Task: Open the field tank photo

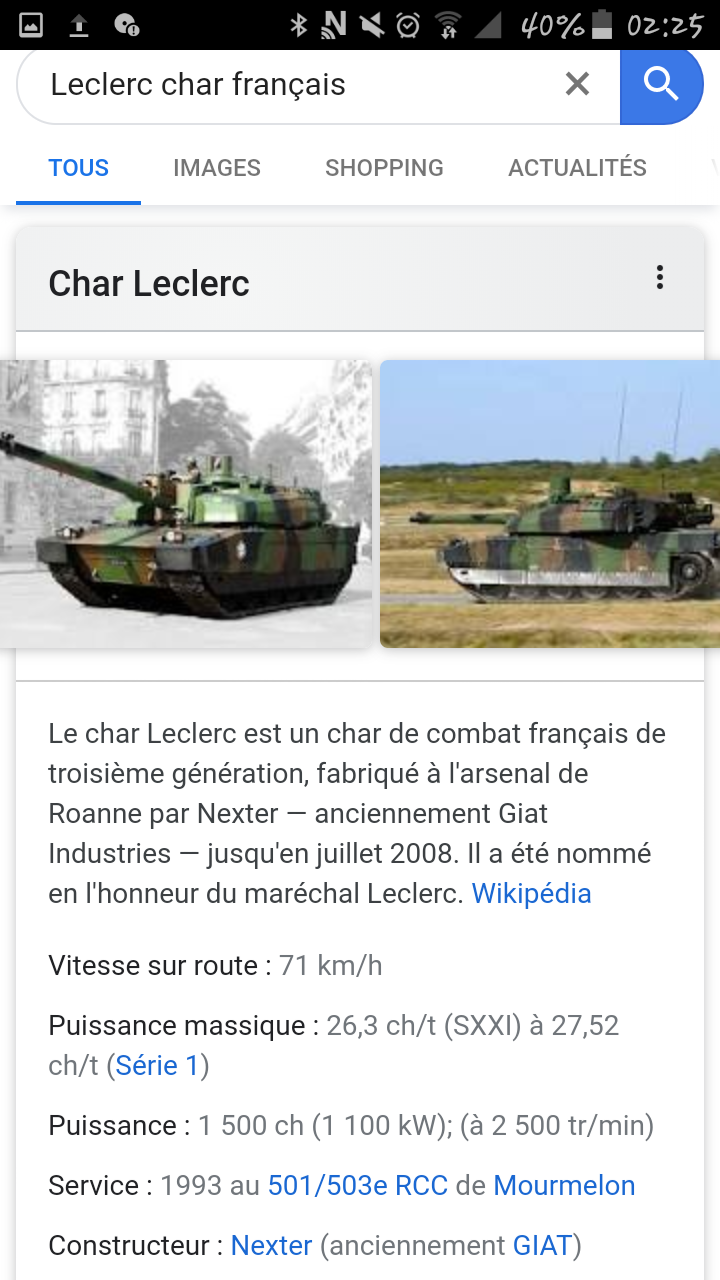Action: [x=550, y=503]
